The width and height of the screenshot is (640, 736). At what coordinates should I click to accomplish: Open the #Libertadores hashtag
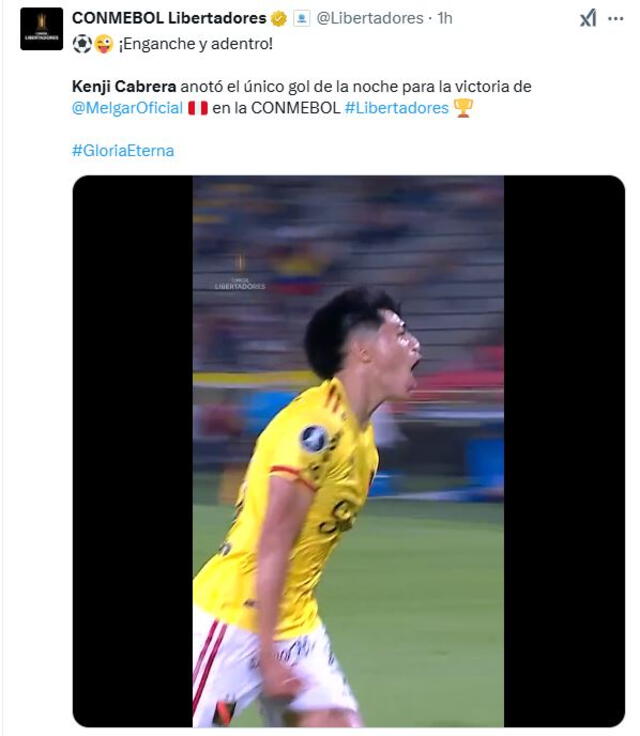[396, 108]
